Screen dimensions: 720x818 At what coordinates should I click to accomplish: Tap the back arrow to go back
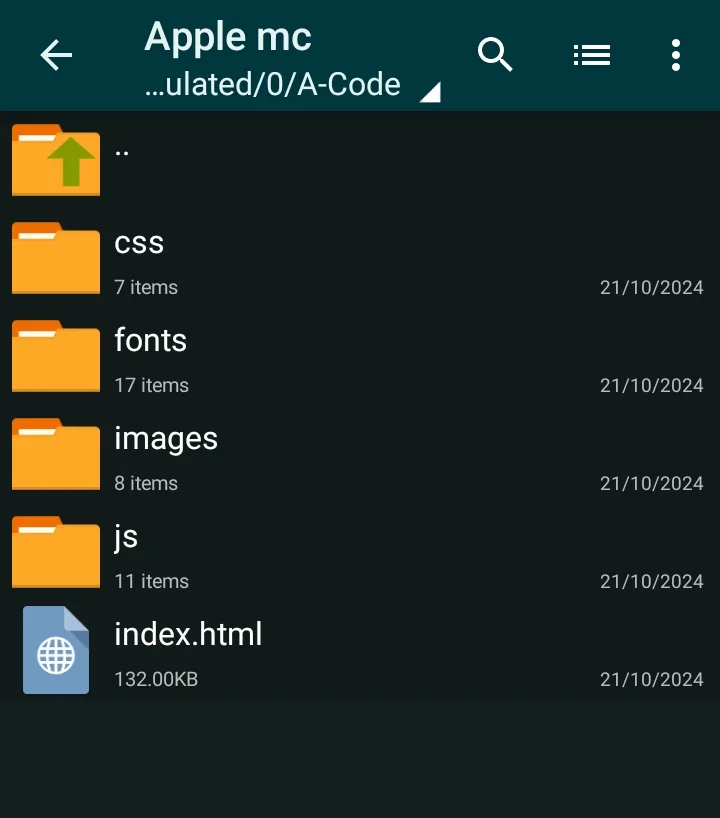[56, 55]
